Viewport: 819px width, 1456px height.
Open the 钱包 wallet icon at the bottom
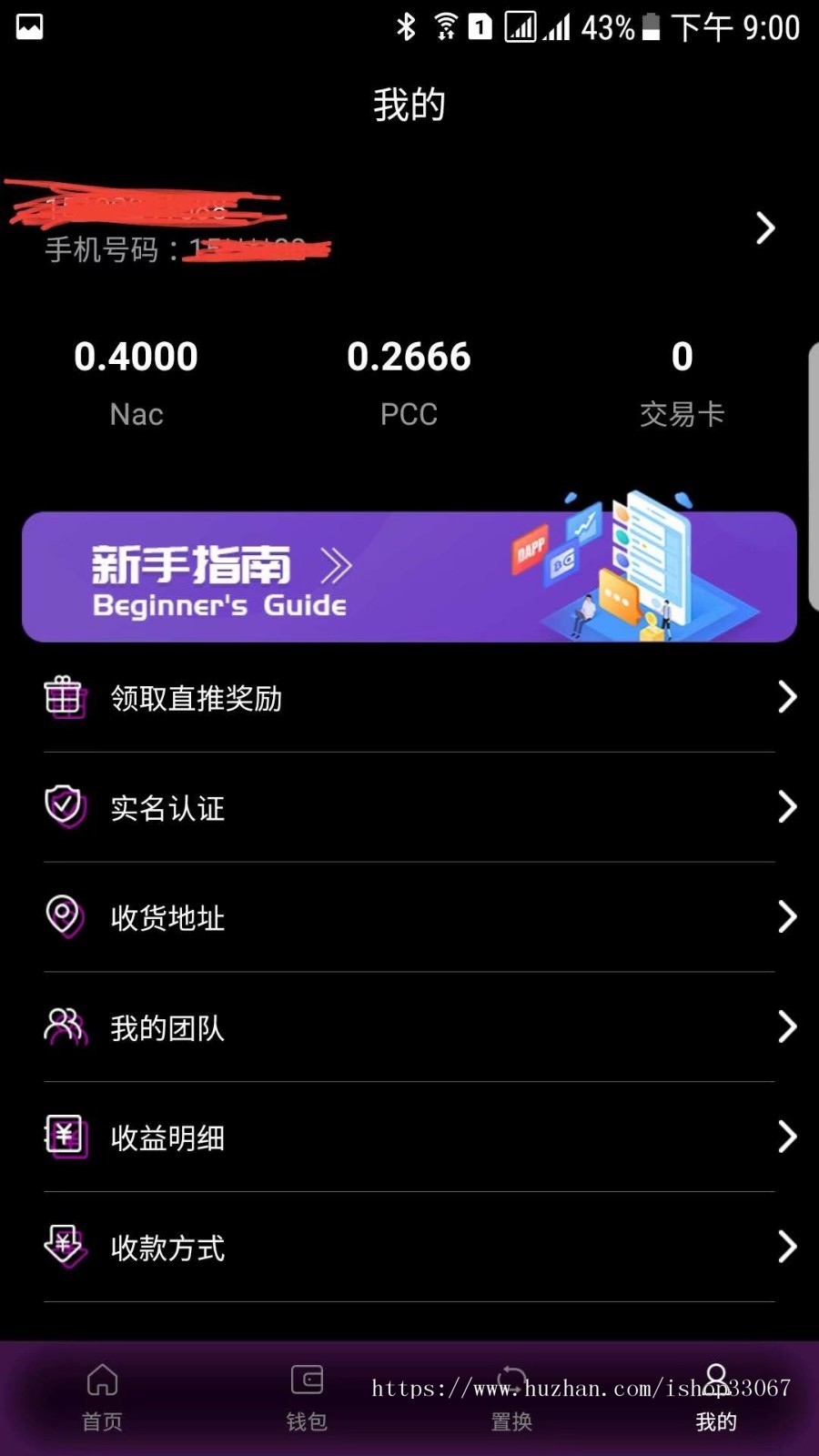click(306, 1380)
